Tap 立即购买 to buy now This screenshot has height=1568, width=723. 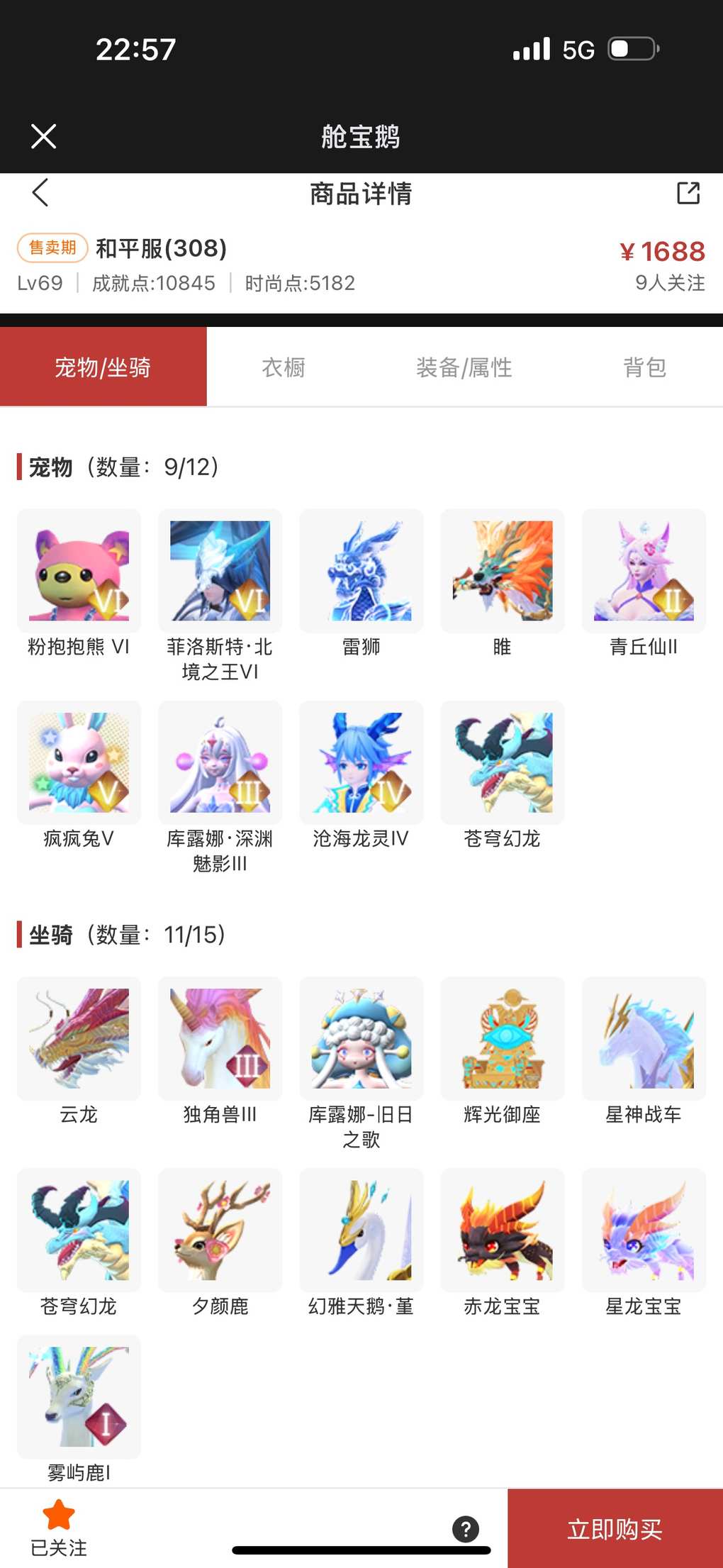click(615, 1529)
